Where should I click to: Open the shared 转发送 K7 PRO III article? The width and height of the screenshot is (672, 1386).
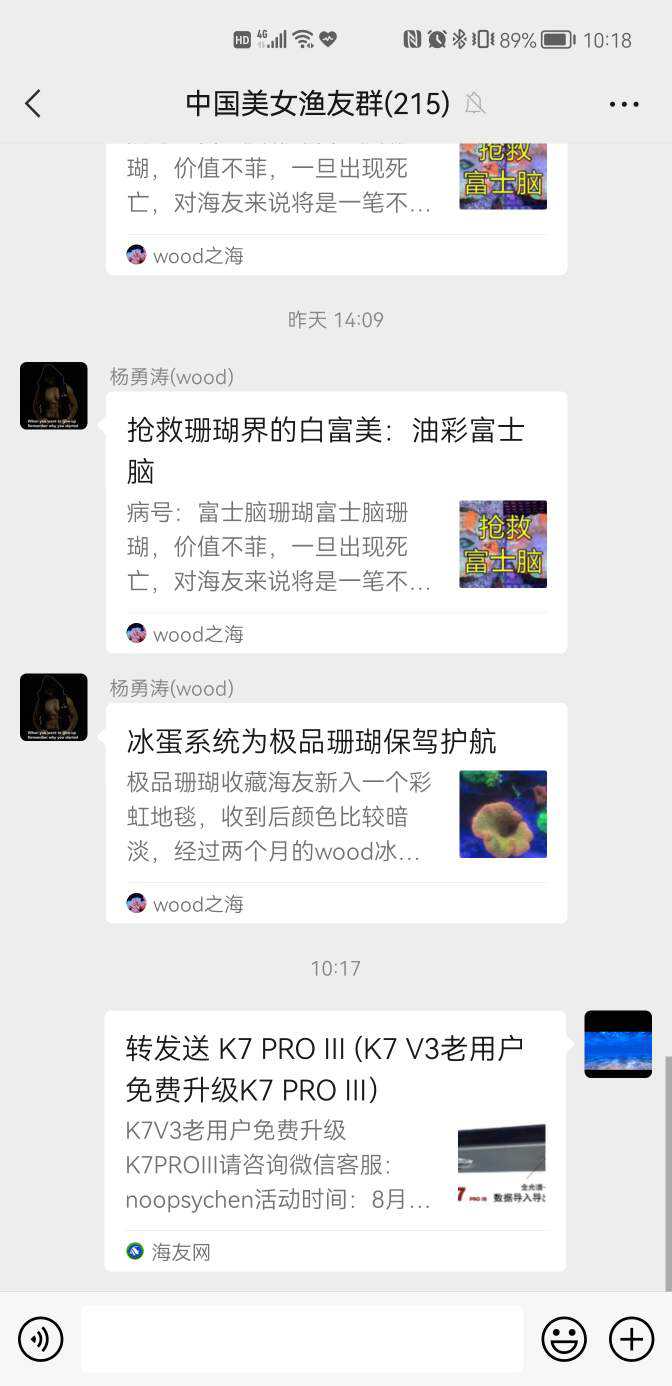click(x=335, y=1140)
